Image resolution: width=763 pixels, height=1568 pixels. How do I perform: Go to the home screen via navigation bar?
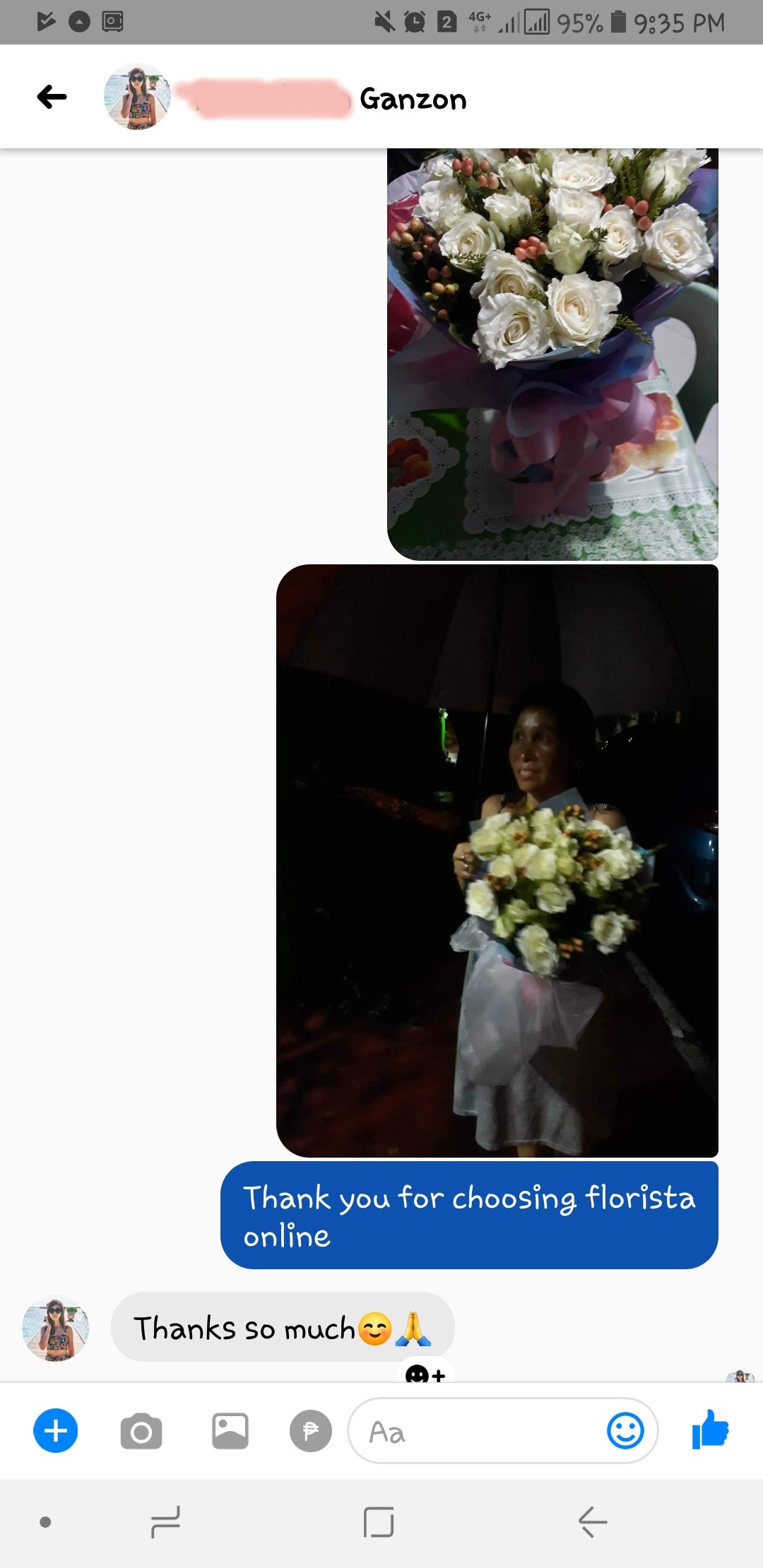[x=379, y=1521]
